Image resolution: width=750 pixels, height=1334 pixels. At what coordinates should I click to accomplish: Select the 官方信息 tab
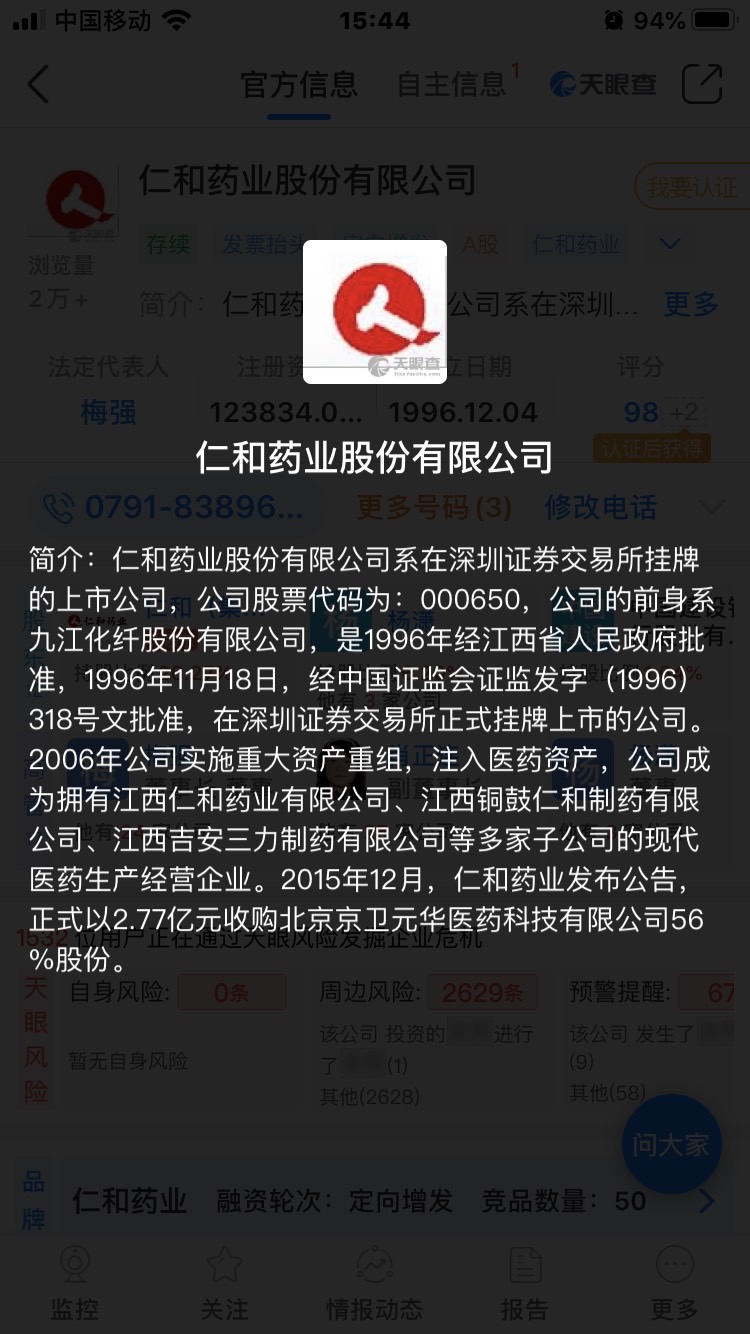pyautogui.click(x=299, y=85)
